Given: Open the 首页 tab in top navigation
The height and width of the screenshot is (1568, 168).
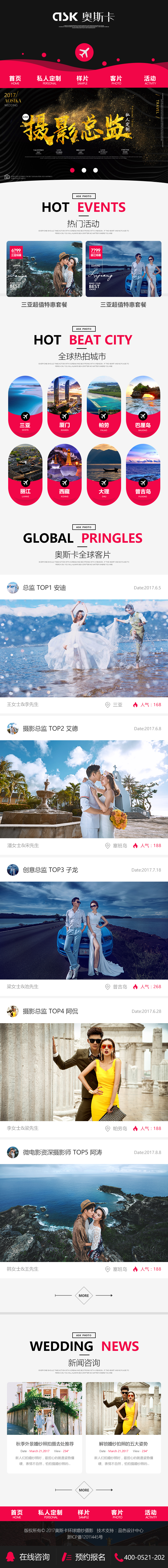Looking at the screenshot, I should [15, 79].
